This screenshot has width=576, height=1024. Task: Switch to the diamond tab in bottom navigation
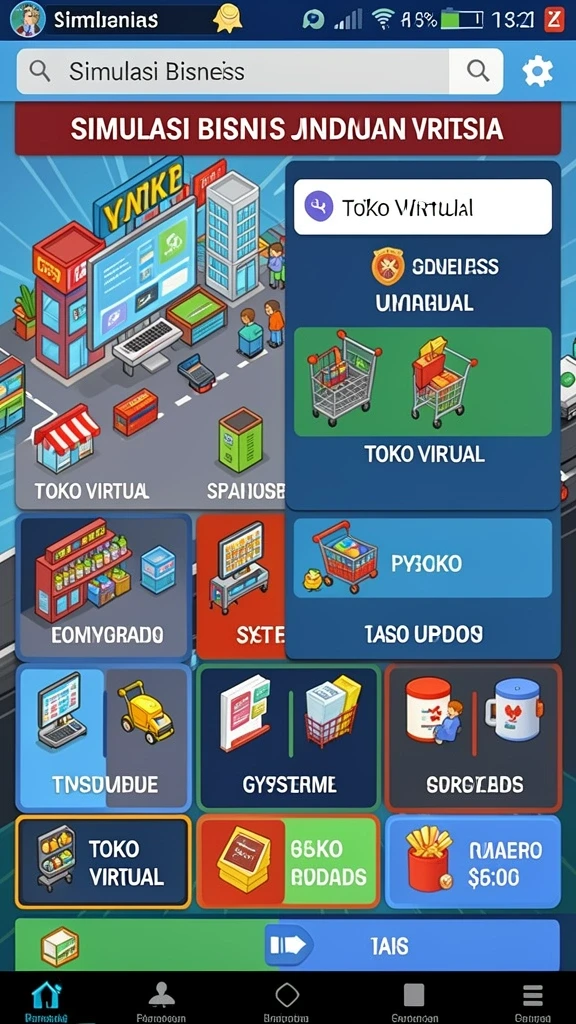pyautogui.click(x=287, y=1000)
